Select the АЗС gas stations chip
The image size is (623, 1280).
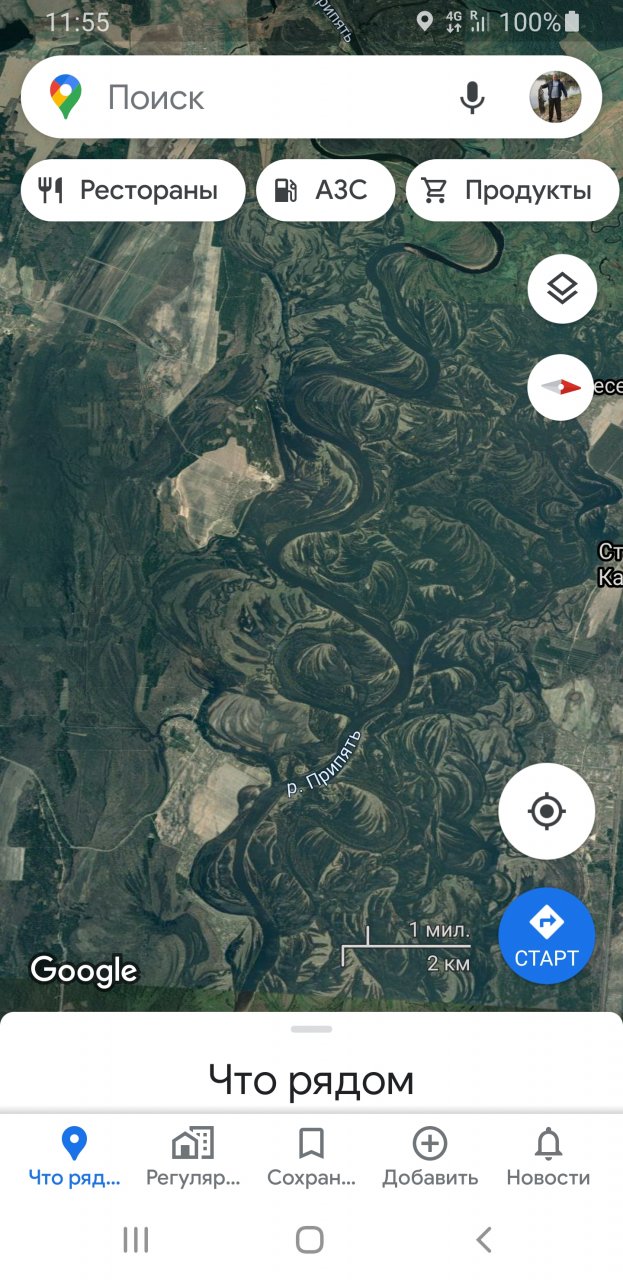click(325, 190)
